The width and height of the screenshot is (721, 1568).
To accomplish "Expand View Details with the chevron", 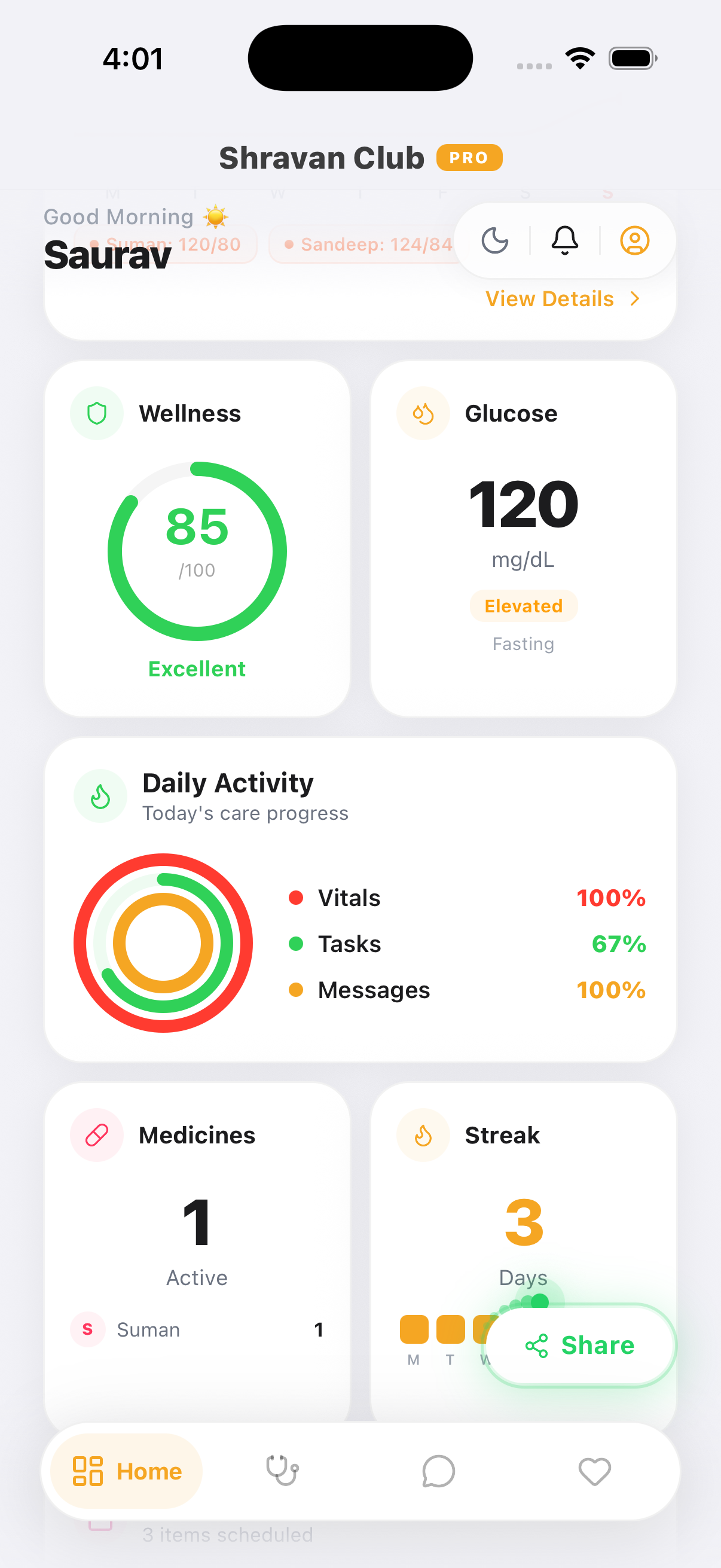I will pyautogui.click(x=634, y=299).
